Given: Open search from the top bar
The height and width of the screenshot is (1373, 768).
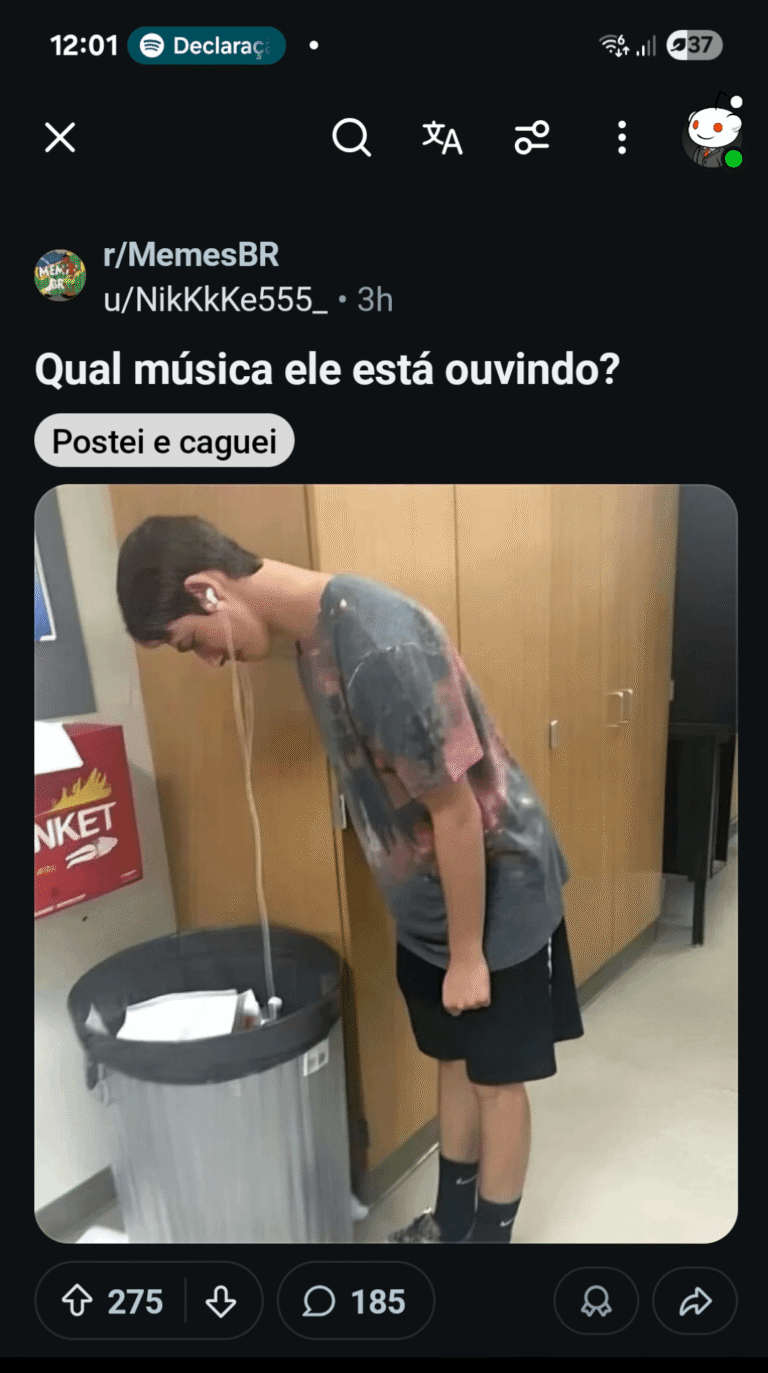Looking at the screenshot, I should point(351,138).
